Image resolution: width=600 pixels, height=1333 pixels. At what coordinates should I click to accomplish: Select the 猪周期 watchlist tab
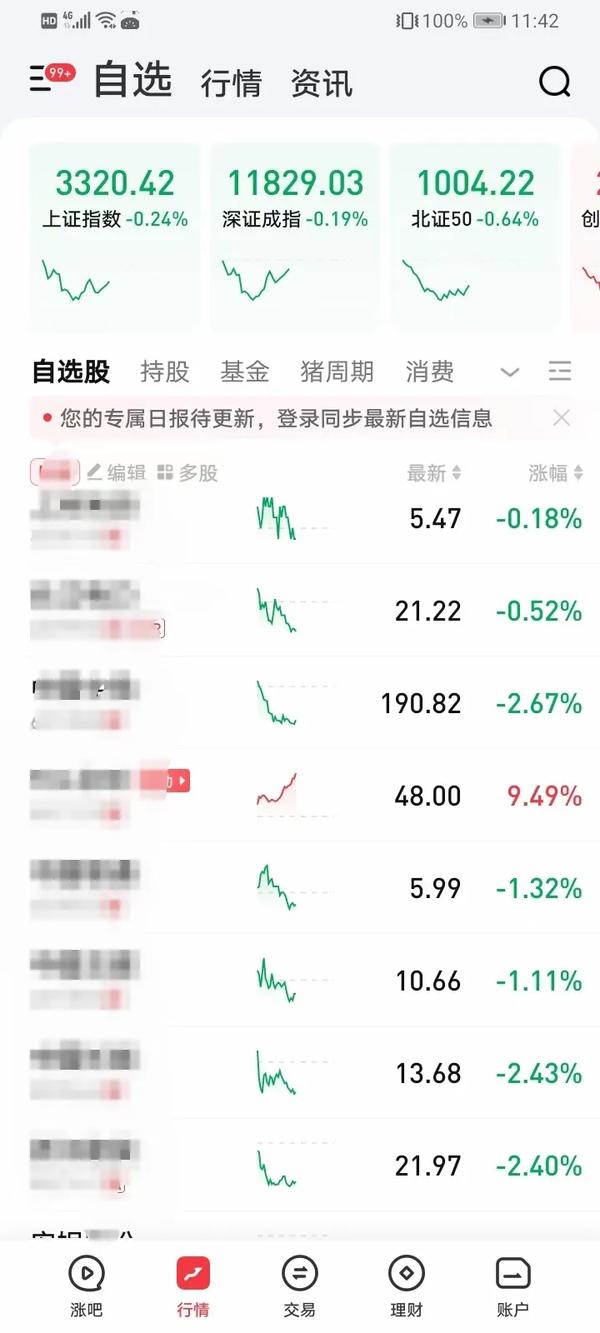[x=337, y=372]
